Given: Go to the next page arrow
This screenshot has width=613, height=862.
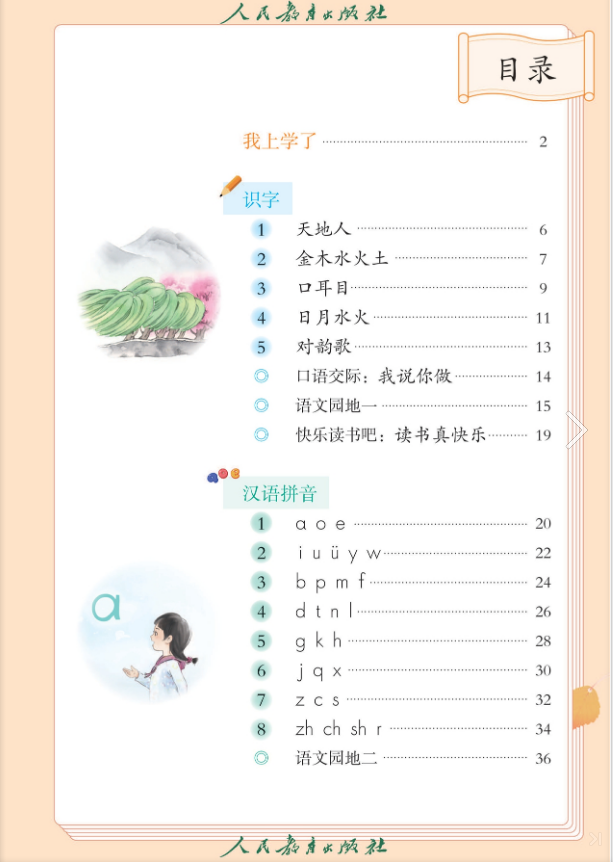Looking at the screenshot, I should point(577,431).
